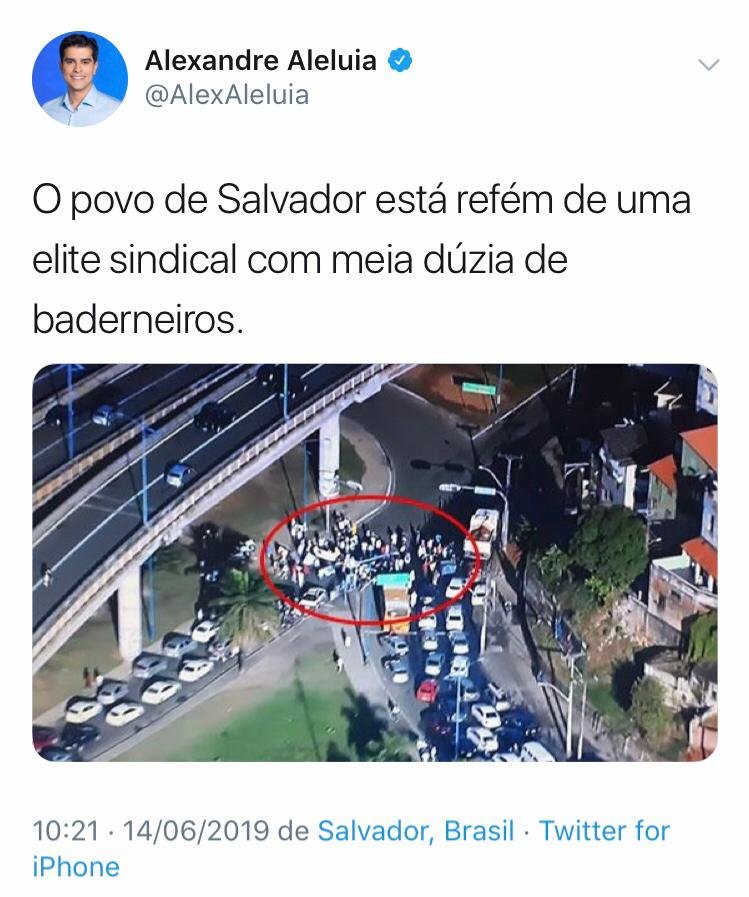Screen dimensions: 749x897
Task: Open the aerial traffic photo in the tweet
Action: coord(374,562)
